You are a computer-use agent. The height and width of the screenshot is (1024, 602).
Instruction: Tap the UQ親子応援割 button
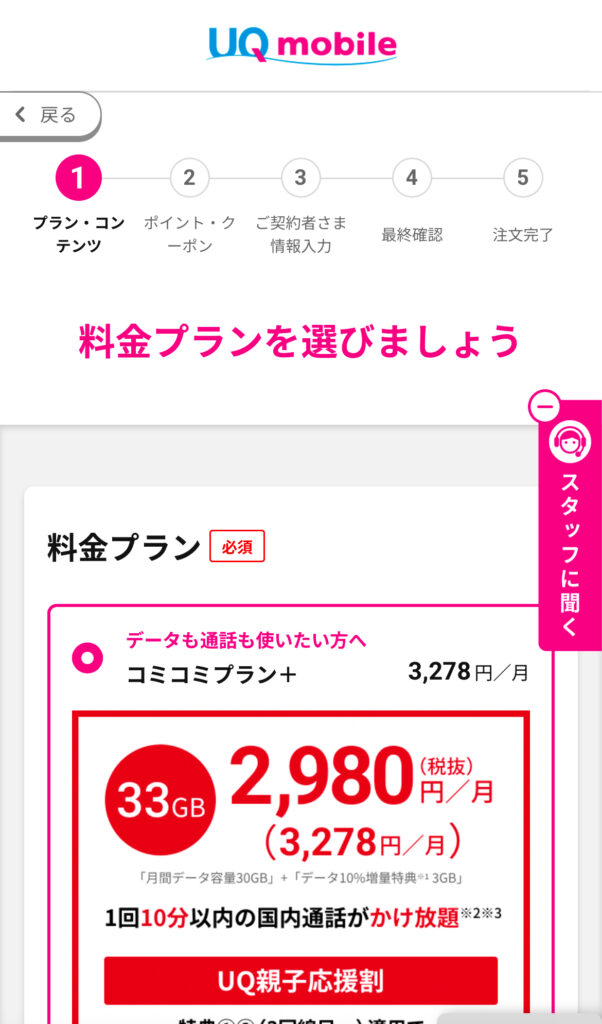point(300,981)
